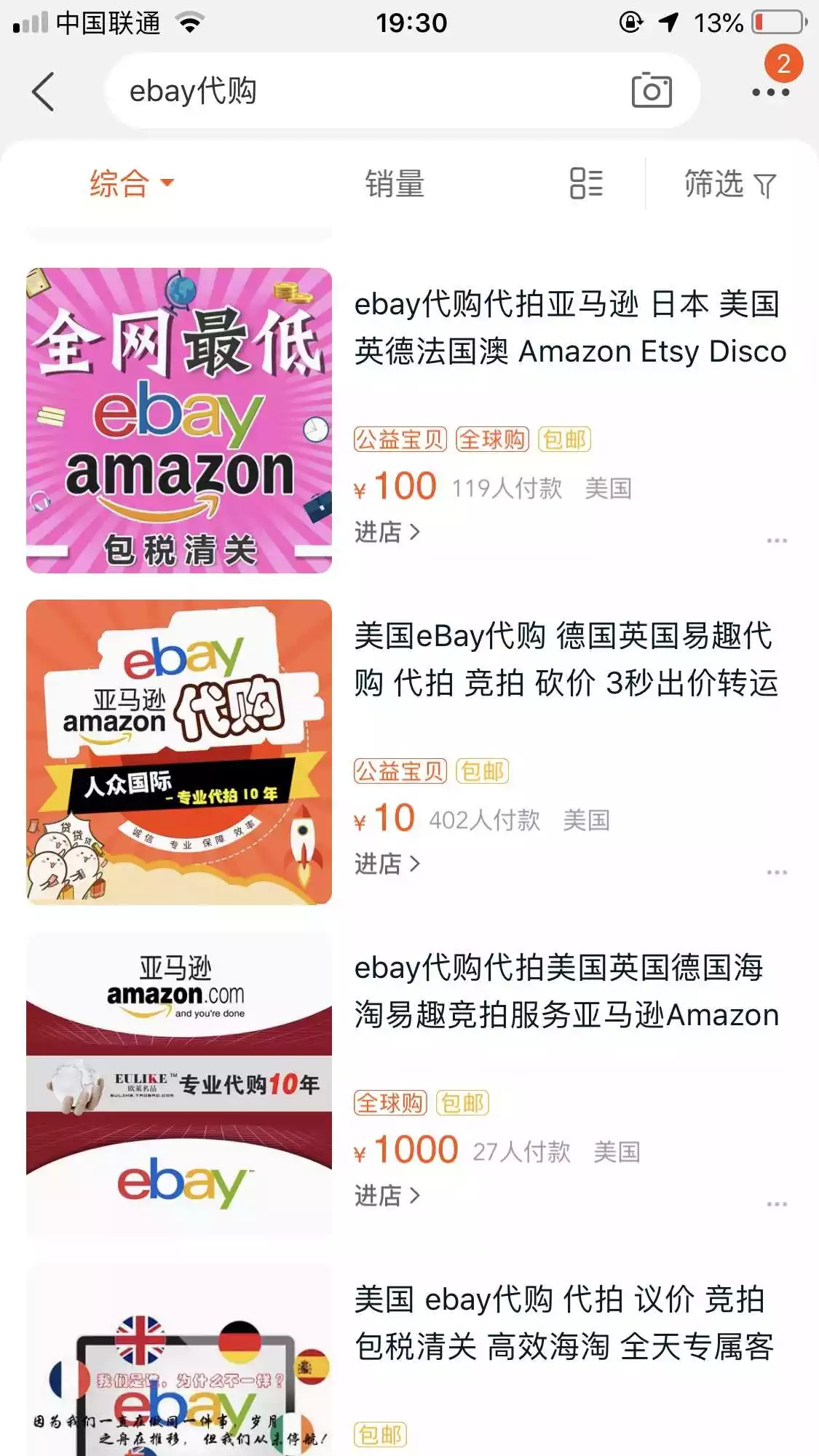Open the 美国 ebay代购 代拍 议价 listing

point(563,1323)
